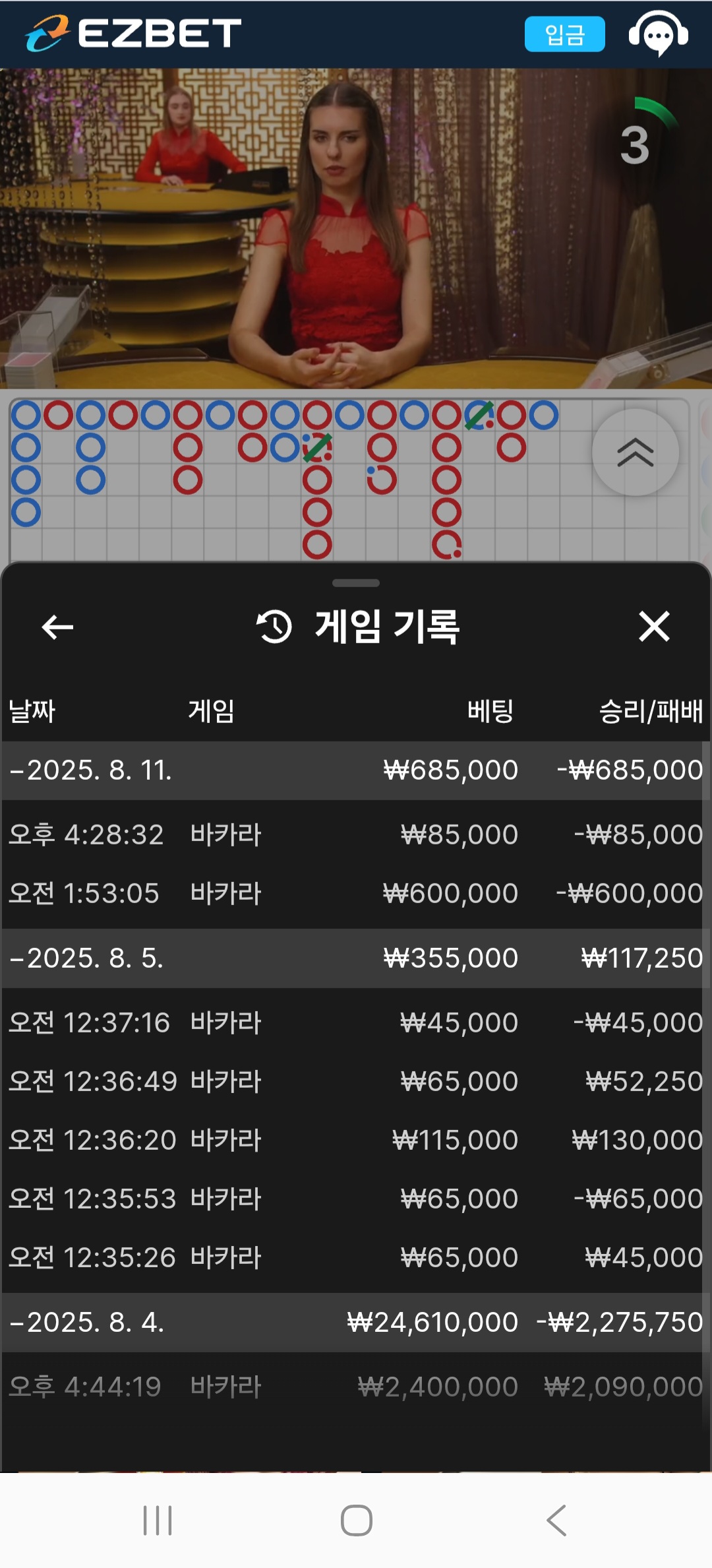View the 오전 12:36:49 바카라 game details
Screen dimensions: 712x1568
click(x=356, y=1082)
